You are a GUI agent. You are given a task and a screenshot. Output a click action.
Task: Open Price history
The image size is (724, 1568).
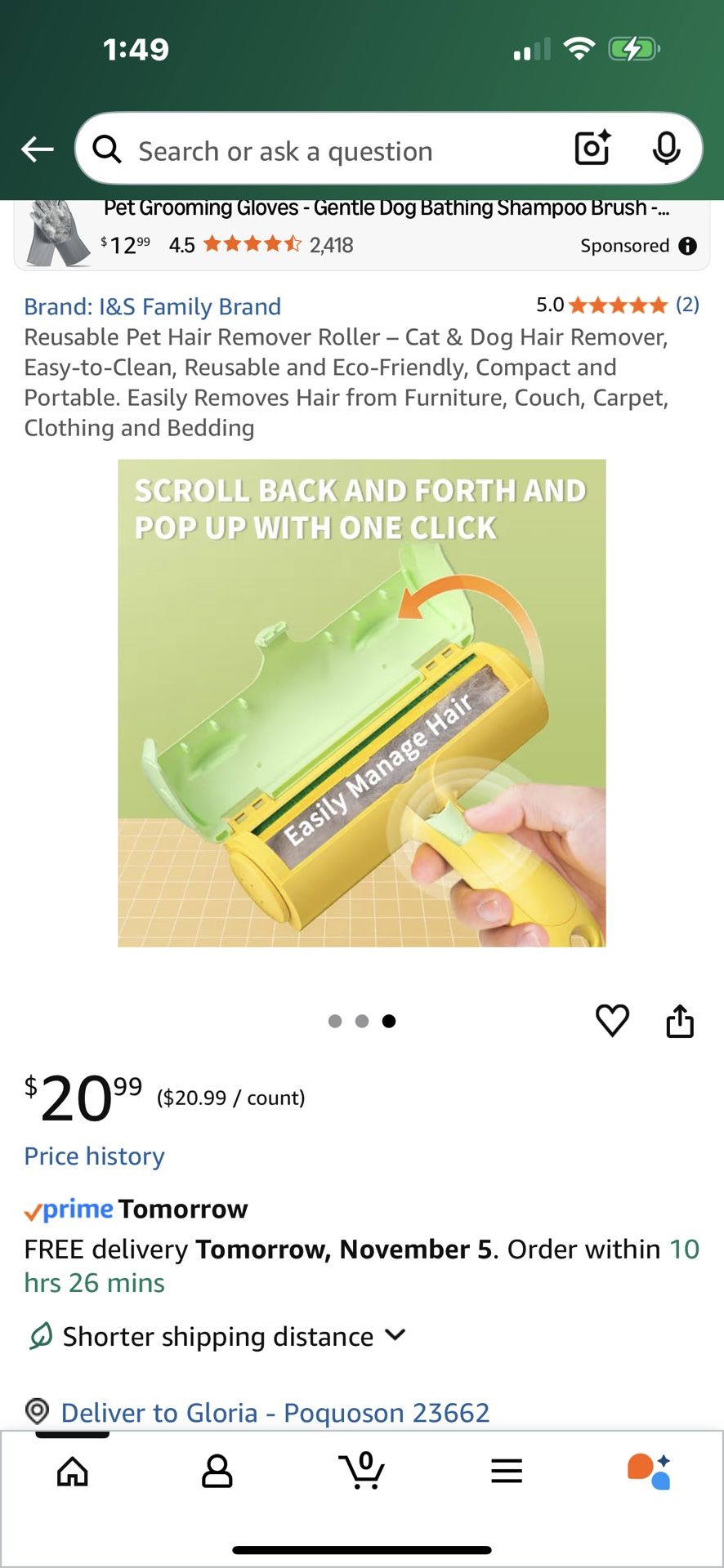[94, 1156]
